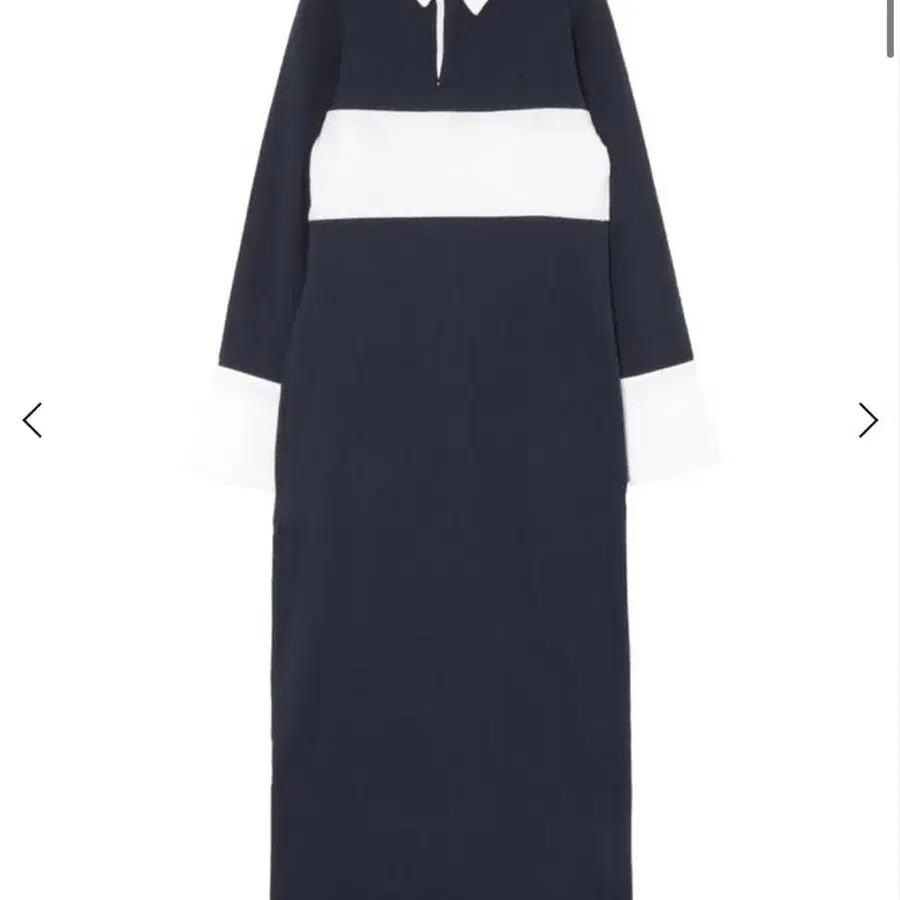Show the next product image
Viewport: 900px width, 900px height.
click(x=867, y=420)
